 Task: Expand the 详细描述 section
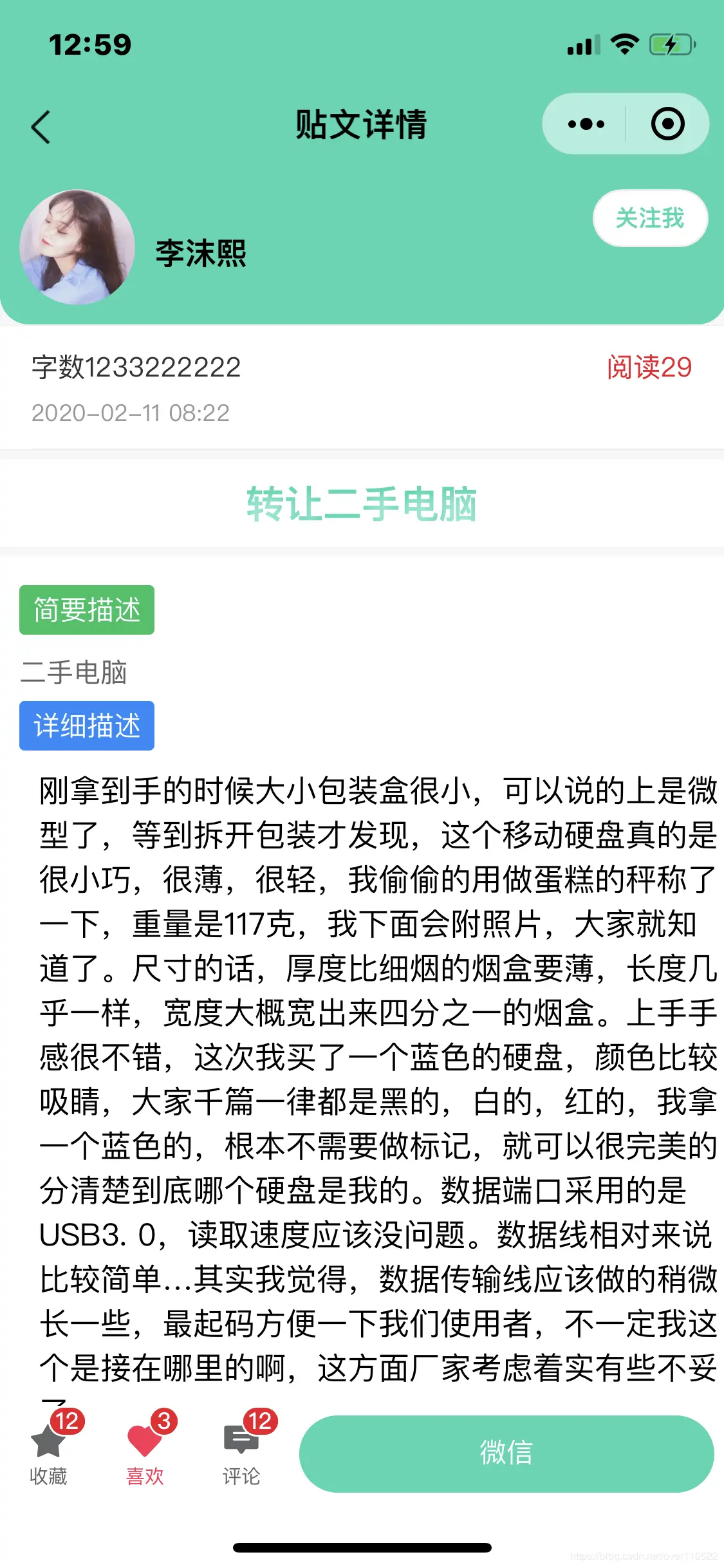[x=87, y=726]
